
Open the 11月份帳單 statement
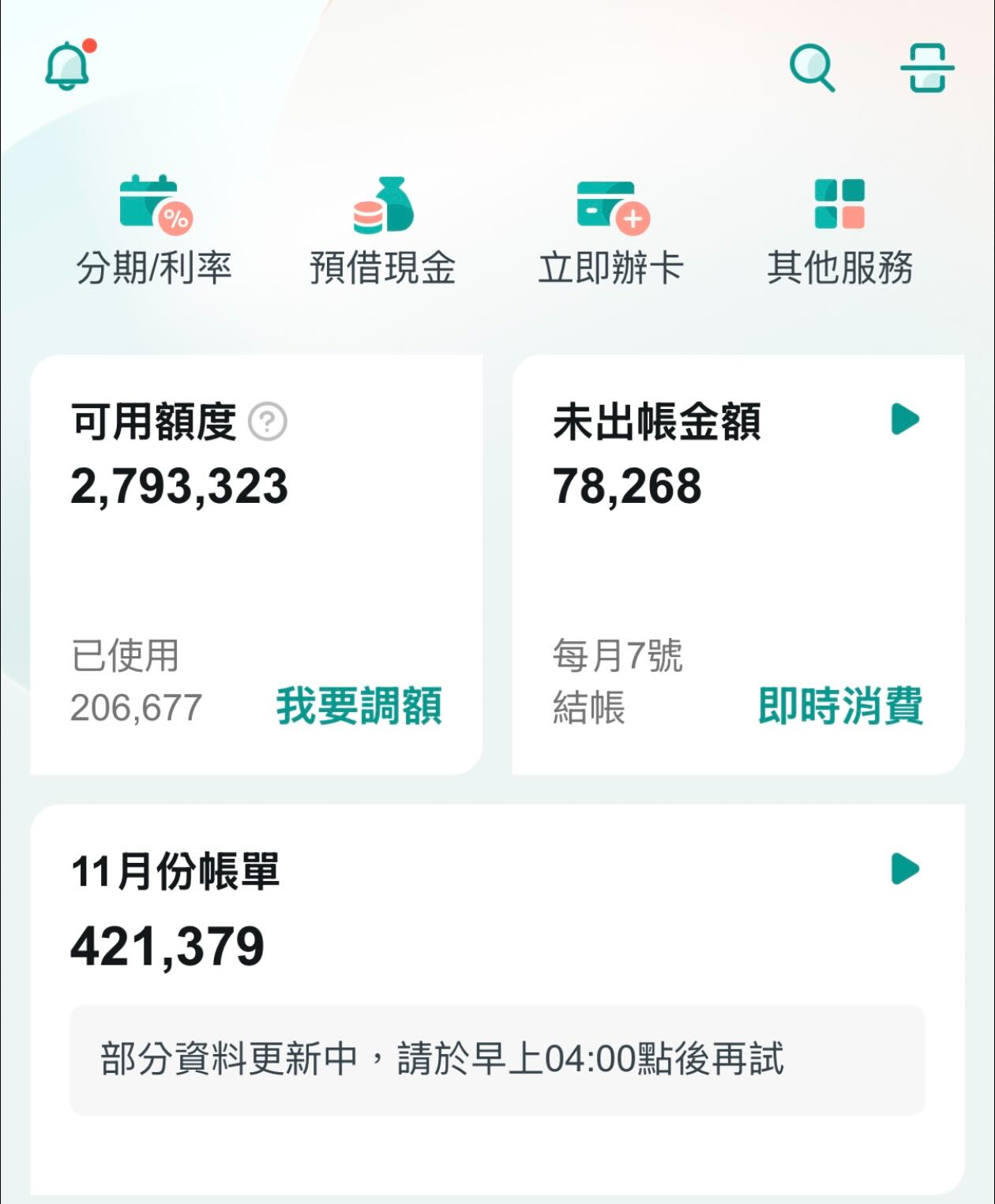(x=905, y=868)
